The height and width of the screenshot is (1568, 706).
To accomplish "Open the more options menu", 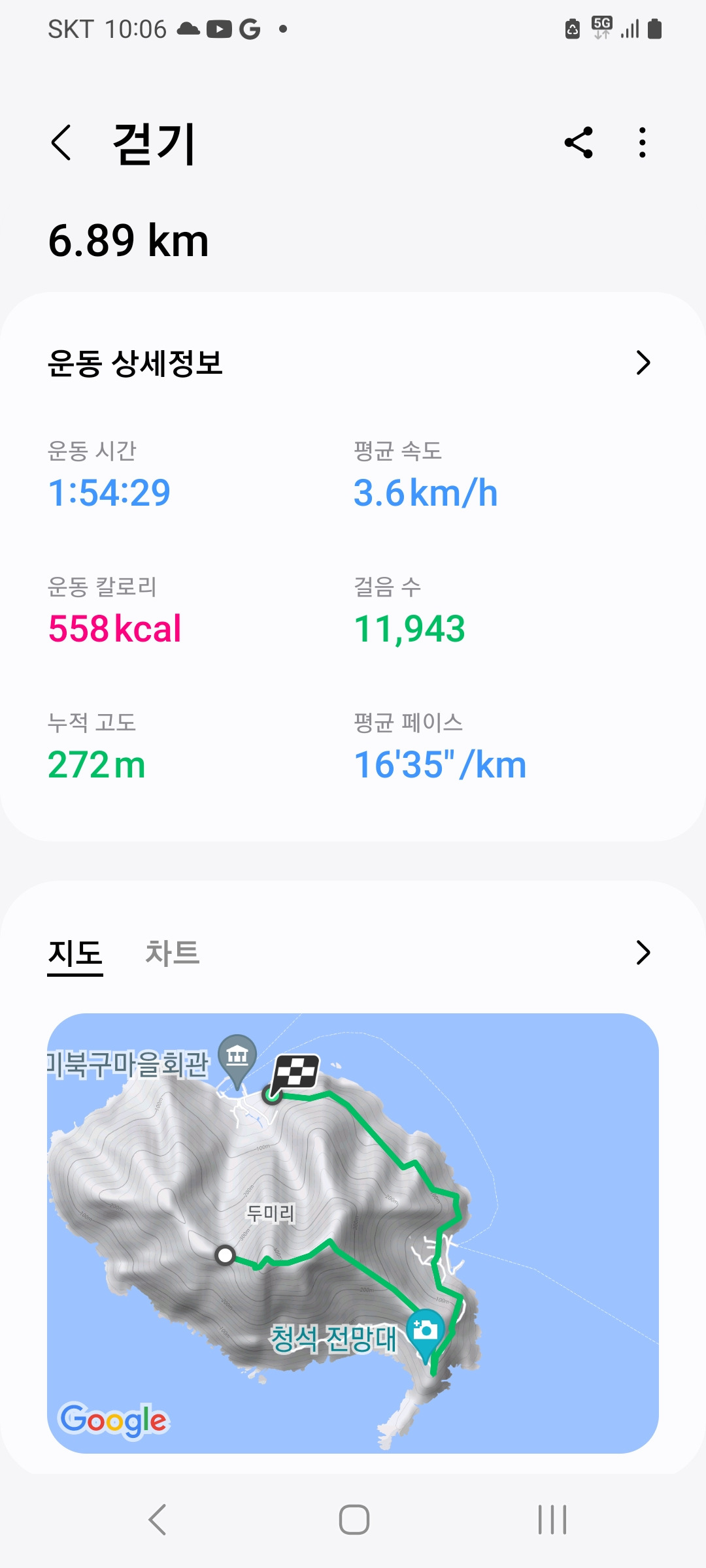I will tap(643, 142).
